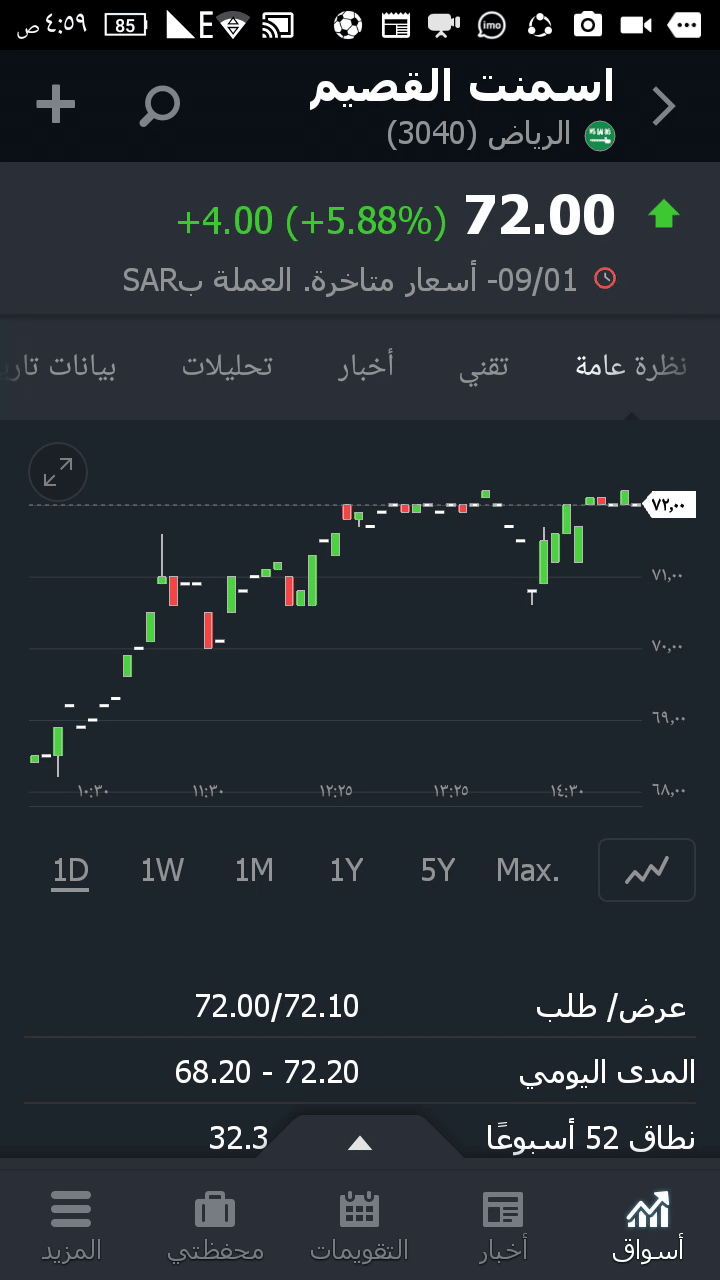Select the Max. chart range
The height and width of the screenshot is (1280, 720).
coord(527,871)
